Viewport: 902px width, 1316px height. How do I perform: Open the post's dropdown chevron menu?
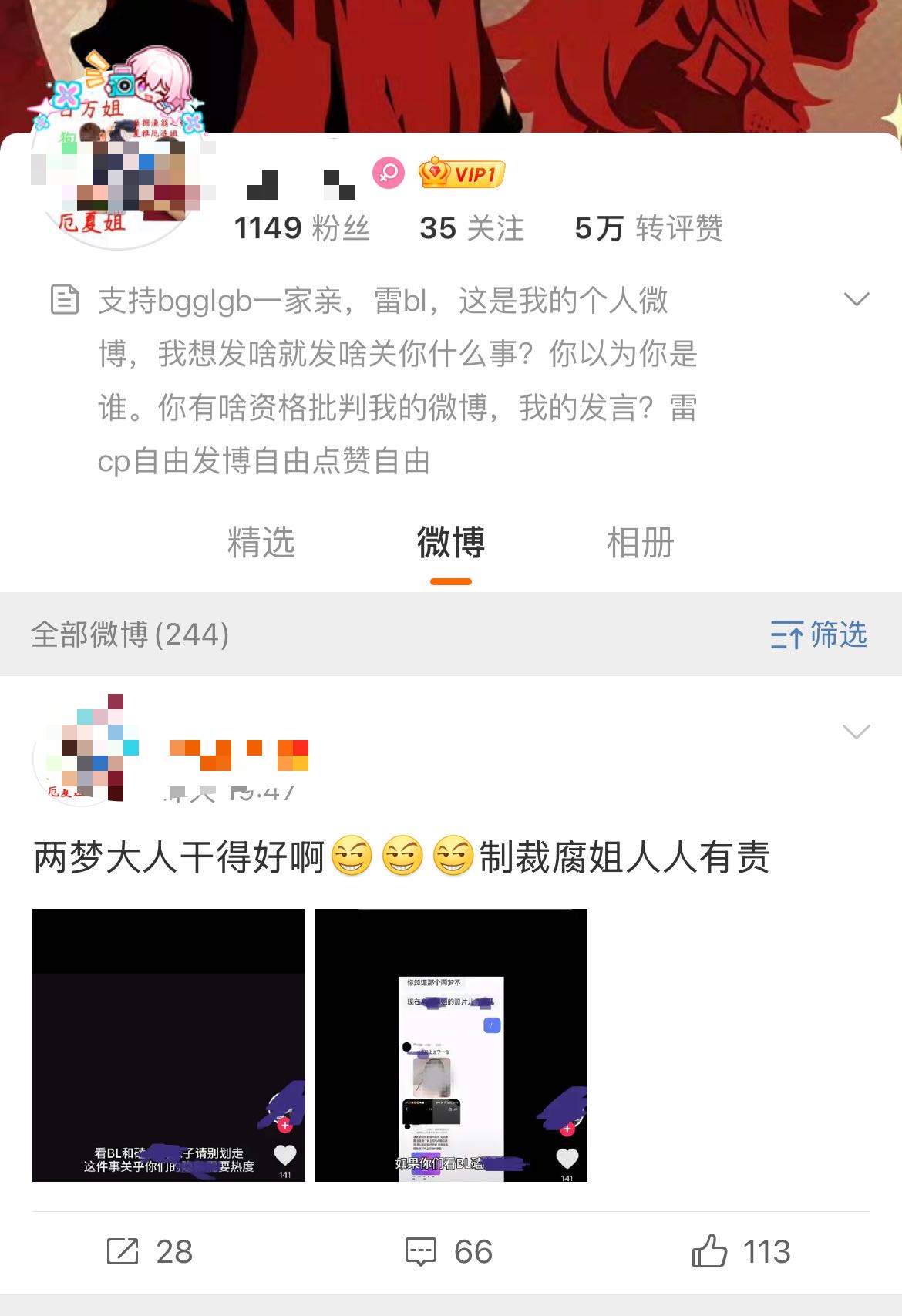(856, 731)
